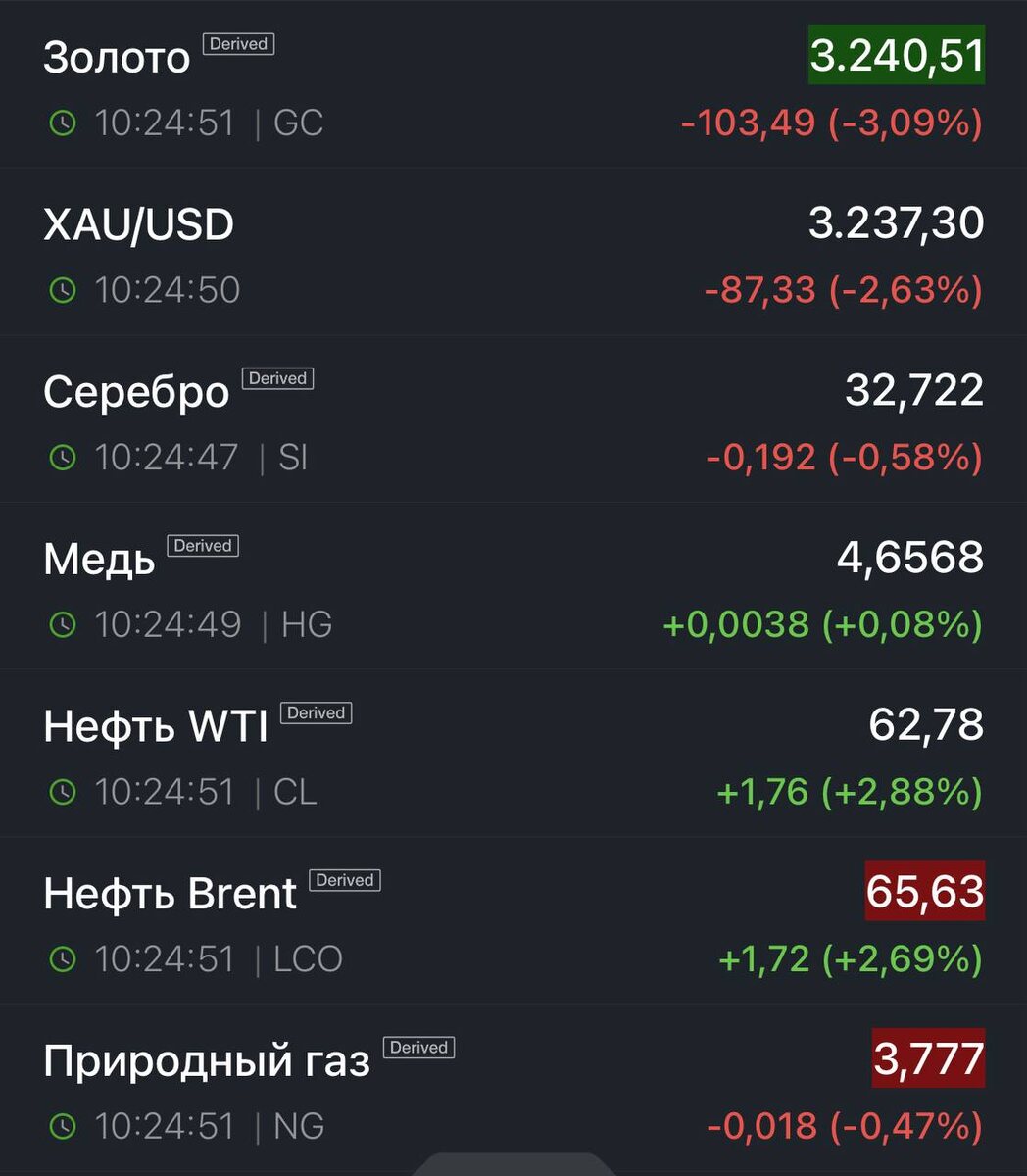Click the clock icon in the Медь row

coord(63,624)
